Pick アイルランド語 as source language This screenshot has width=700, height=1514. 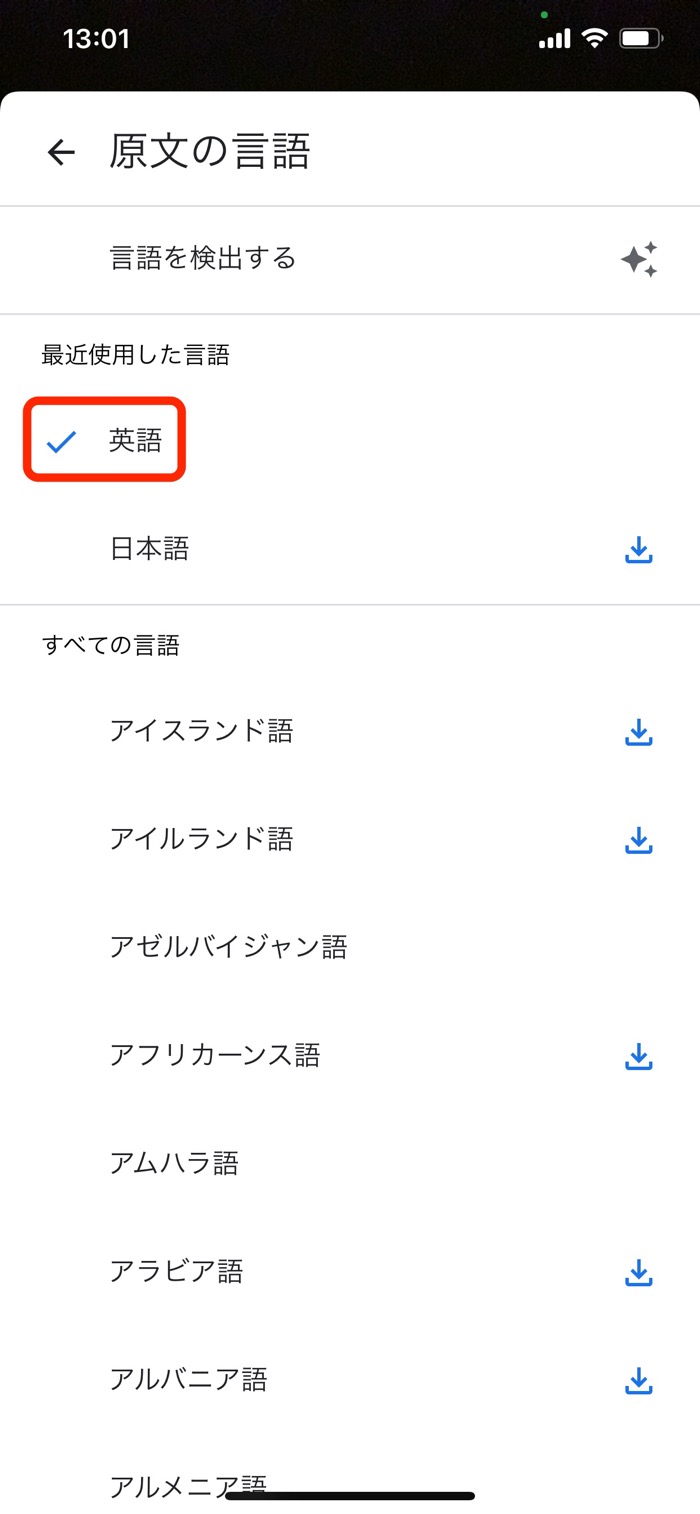pos(202,840)
